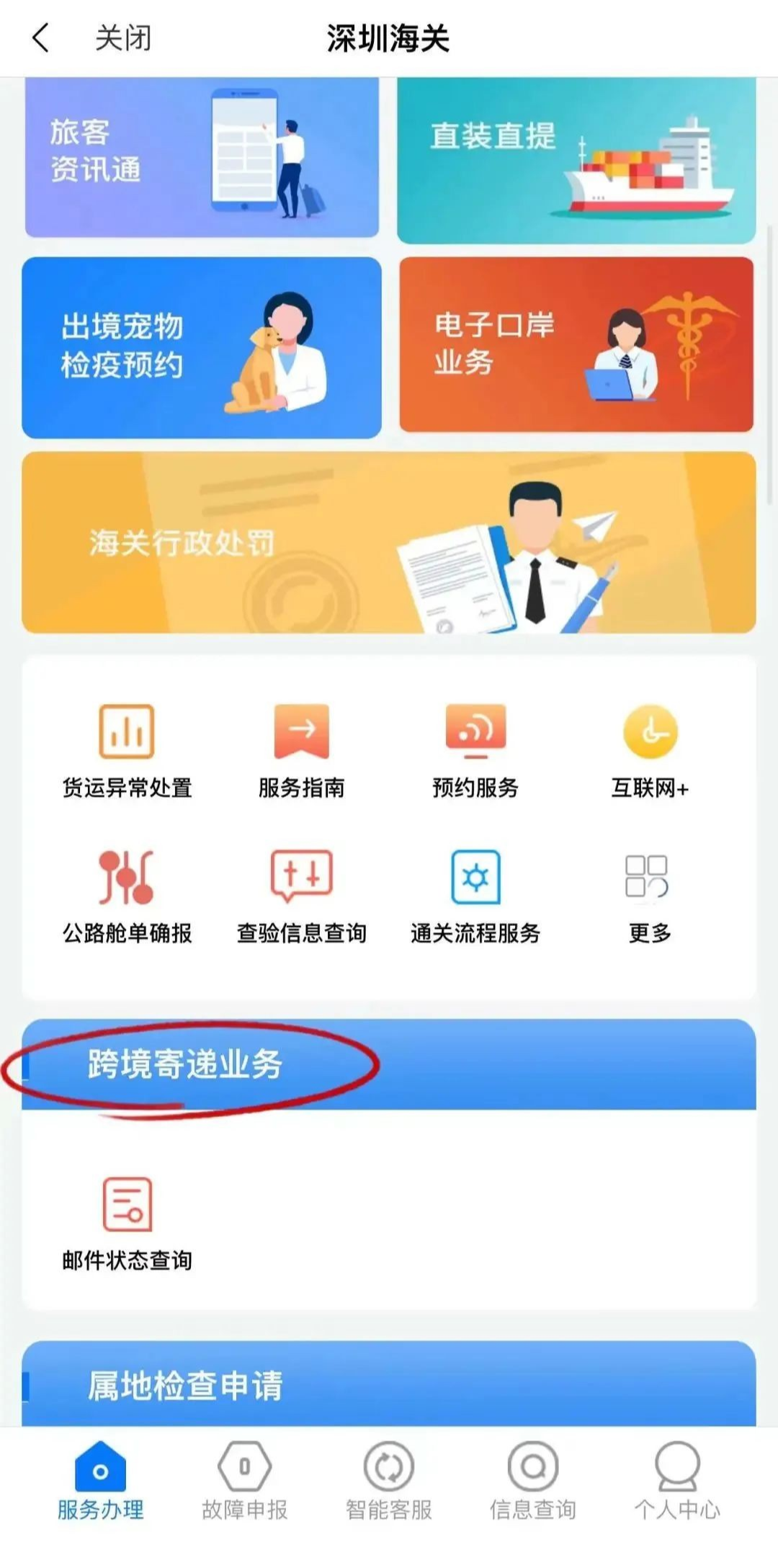Screen dimensions: 778x1568
Task: Open the 直装直提 card
Action: coord(576,160)
